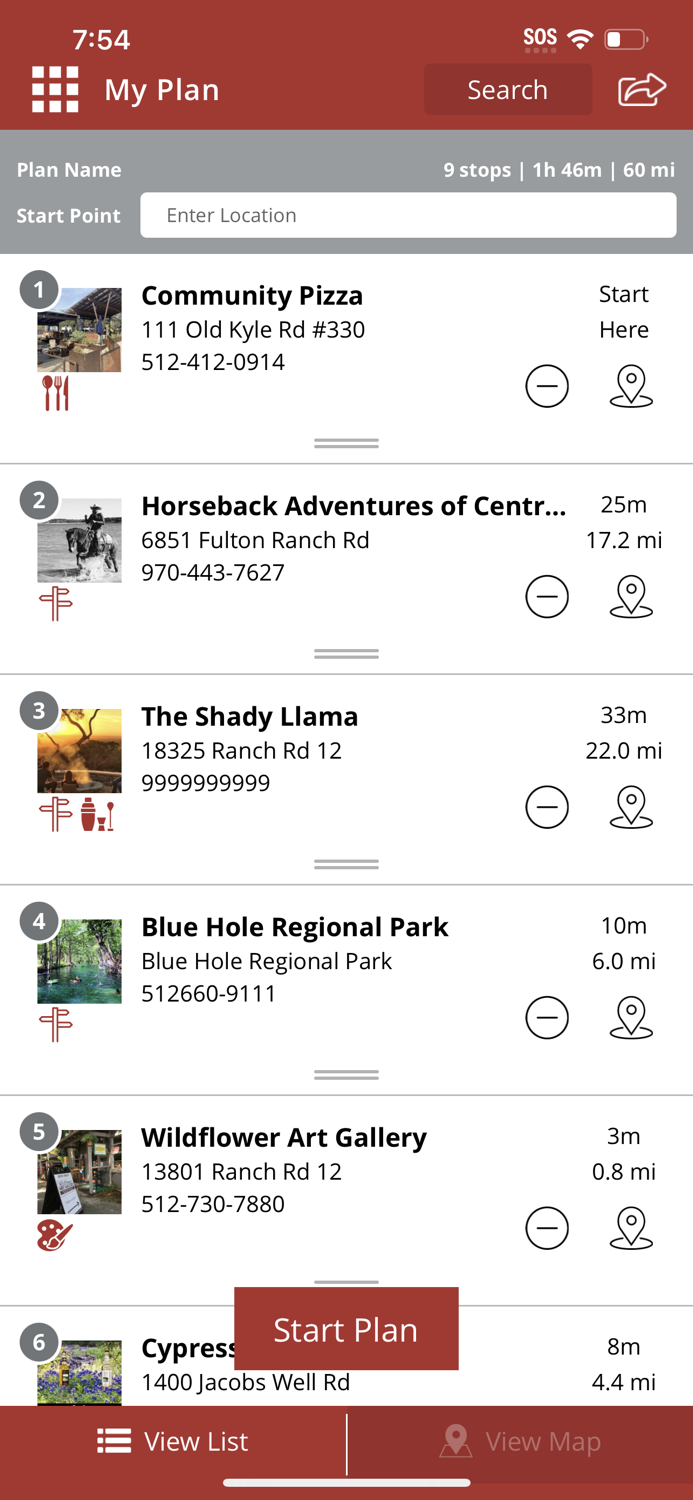
Task: Switch to View List tab
Action: click(173, 1441)
